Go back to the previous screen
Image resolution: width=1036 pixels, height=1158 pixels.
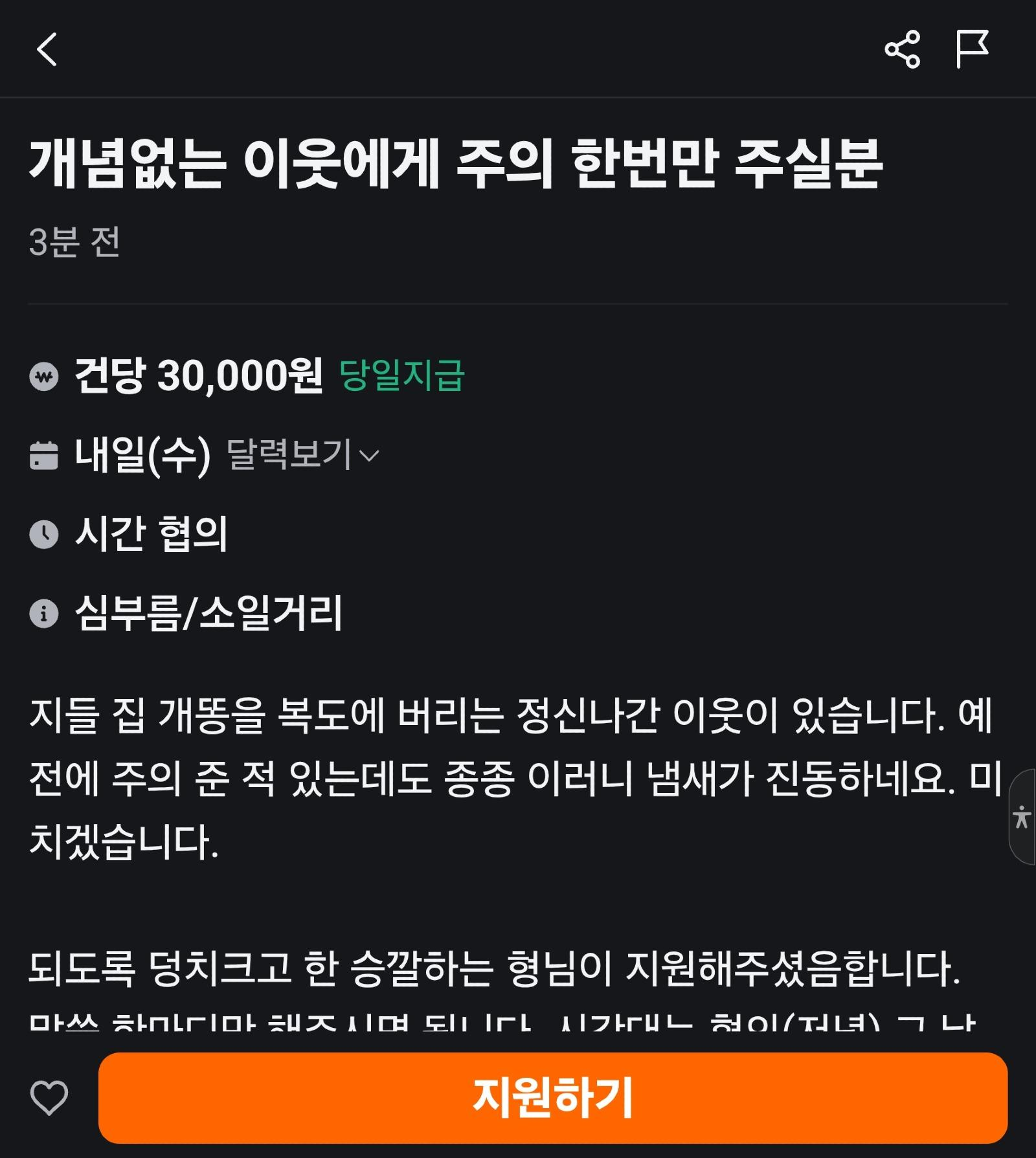(47, 50)
